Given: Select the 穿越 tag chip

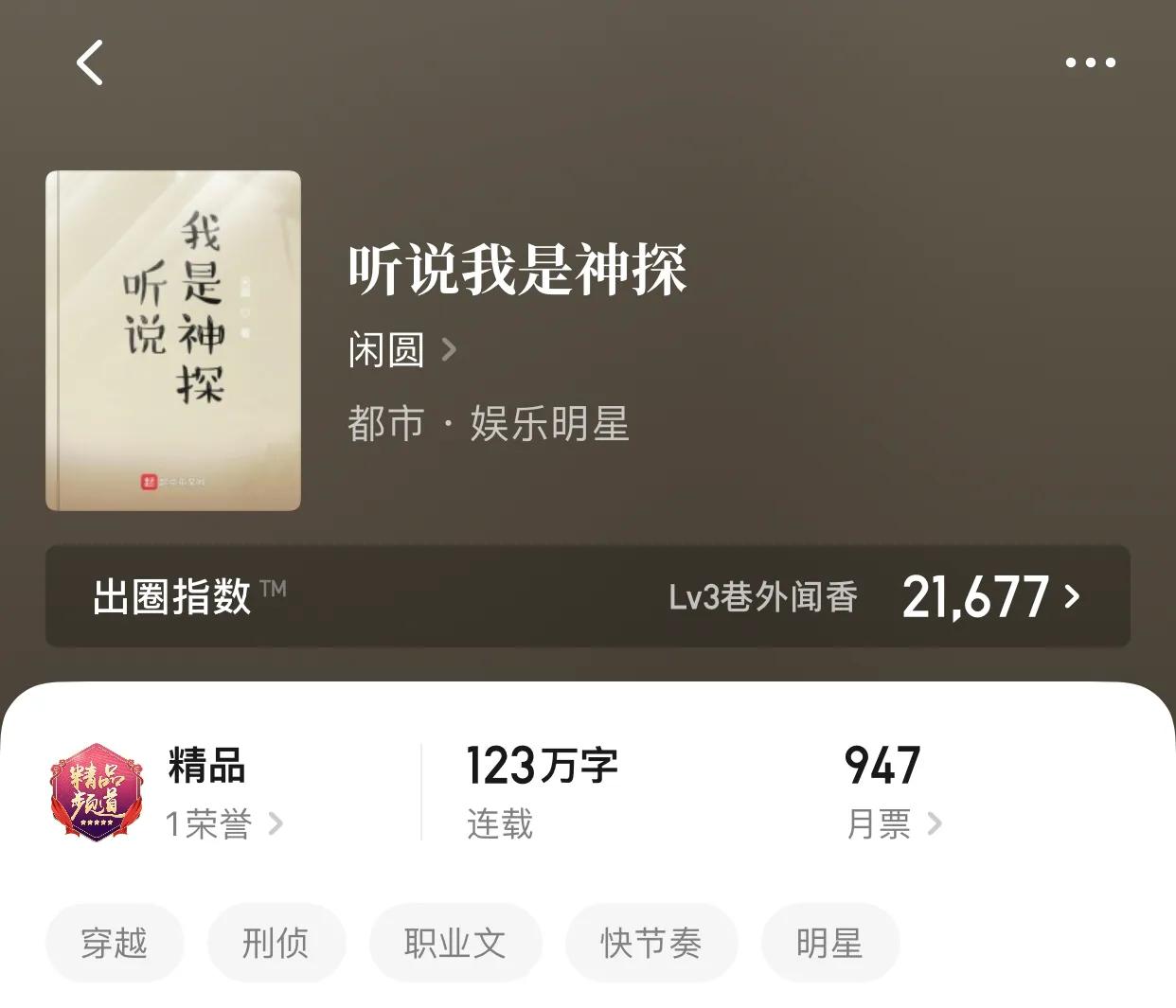Looking at the screenshot, I should pyautogui.click(x=115, y=943).
